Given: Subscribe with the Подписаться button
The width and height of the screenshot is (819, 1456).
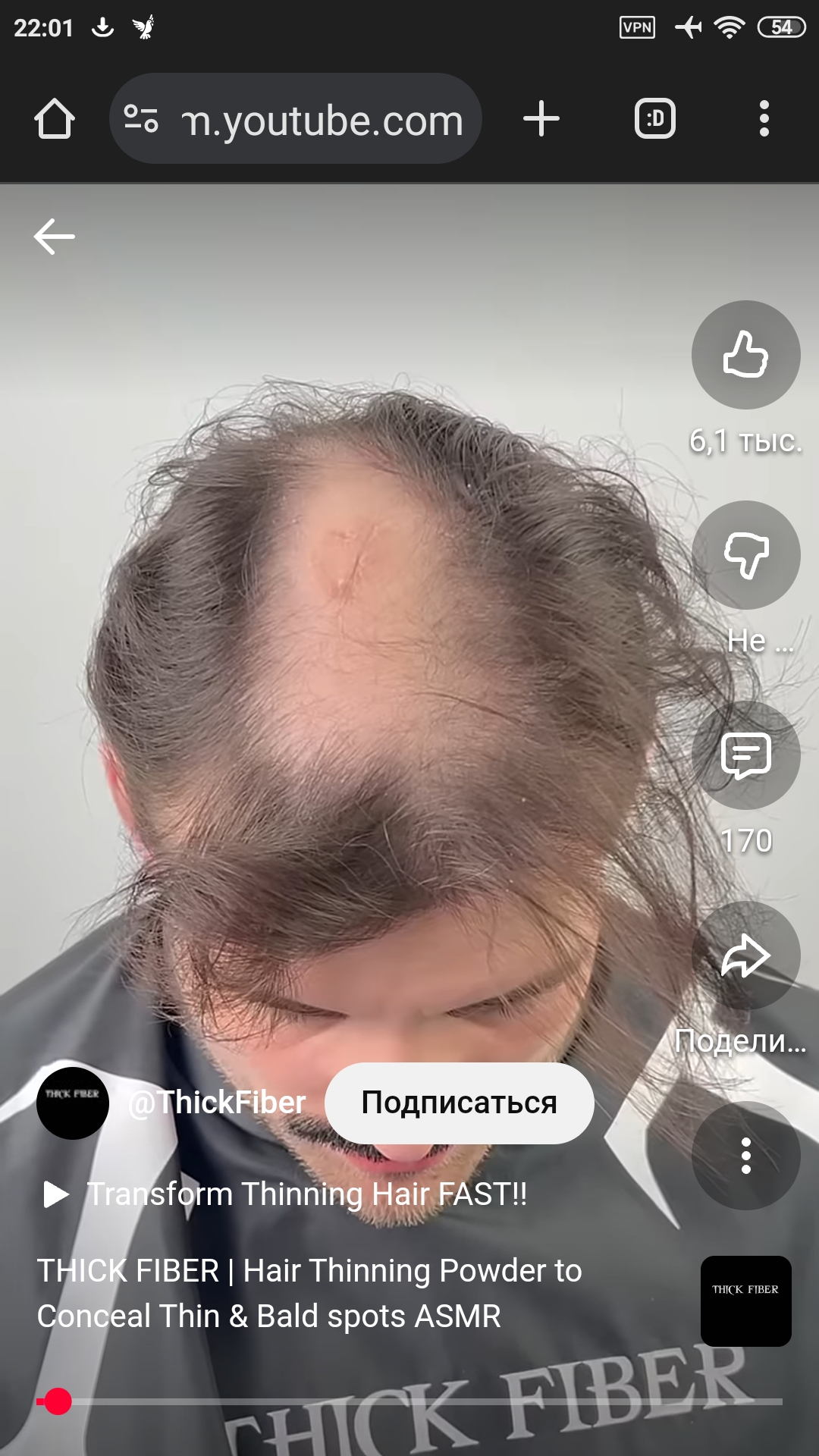Looking at the screenshot, I should tap(459, 1103).
